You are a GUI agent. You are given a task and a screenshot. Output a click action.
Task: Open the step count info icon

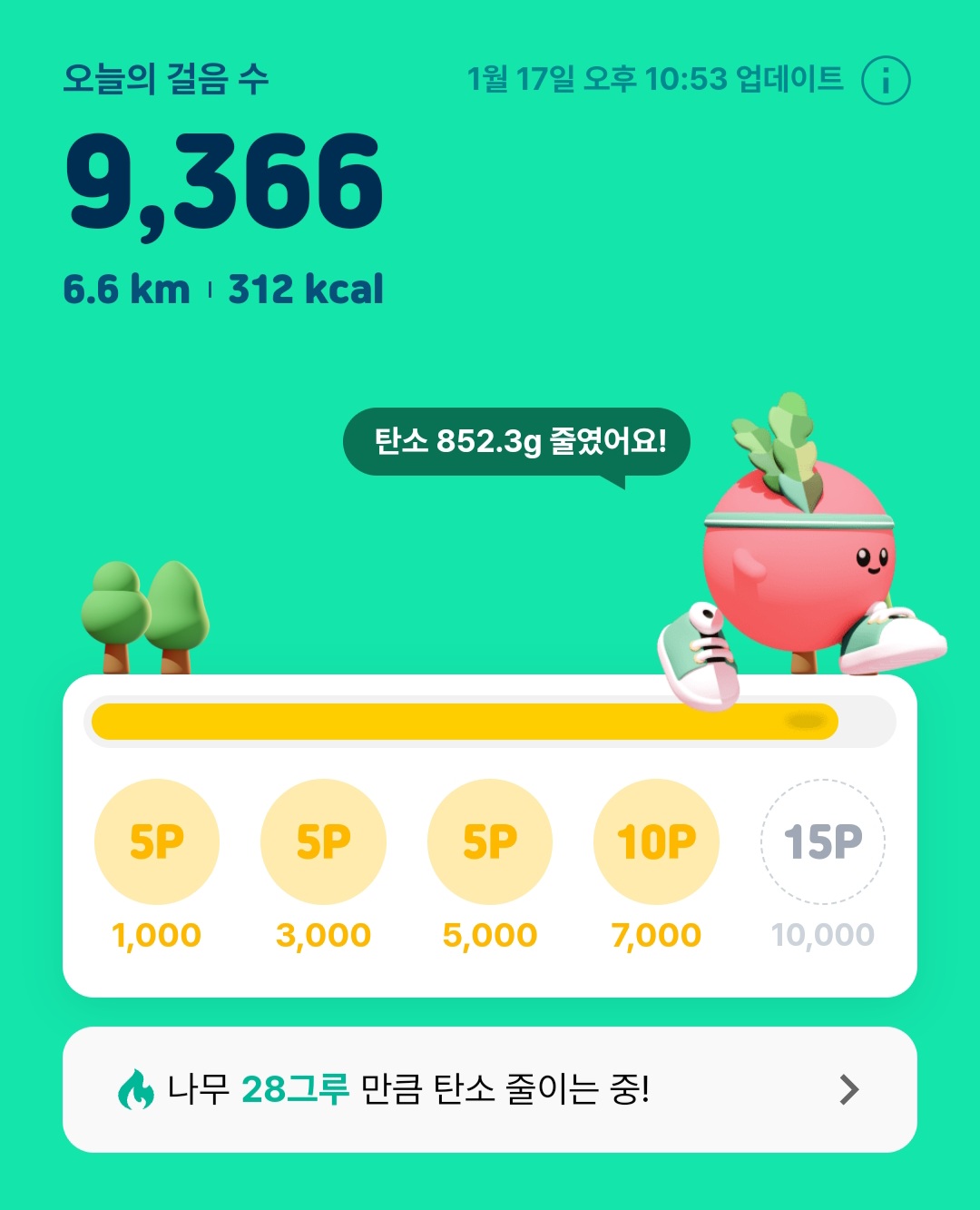tap(885, 81)
